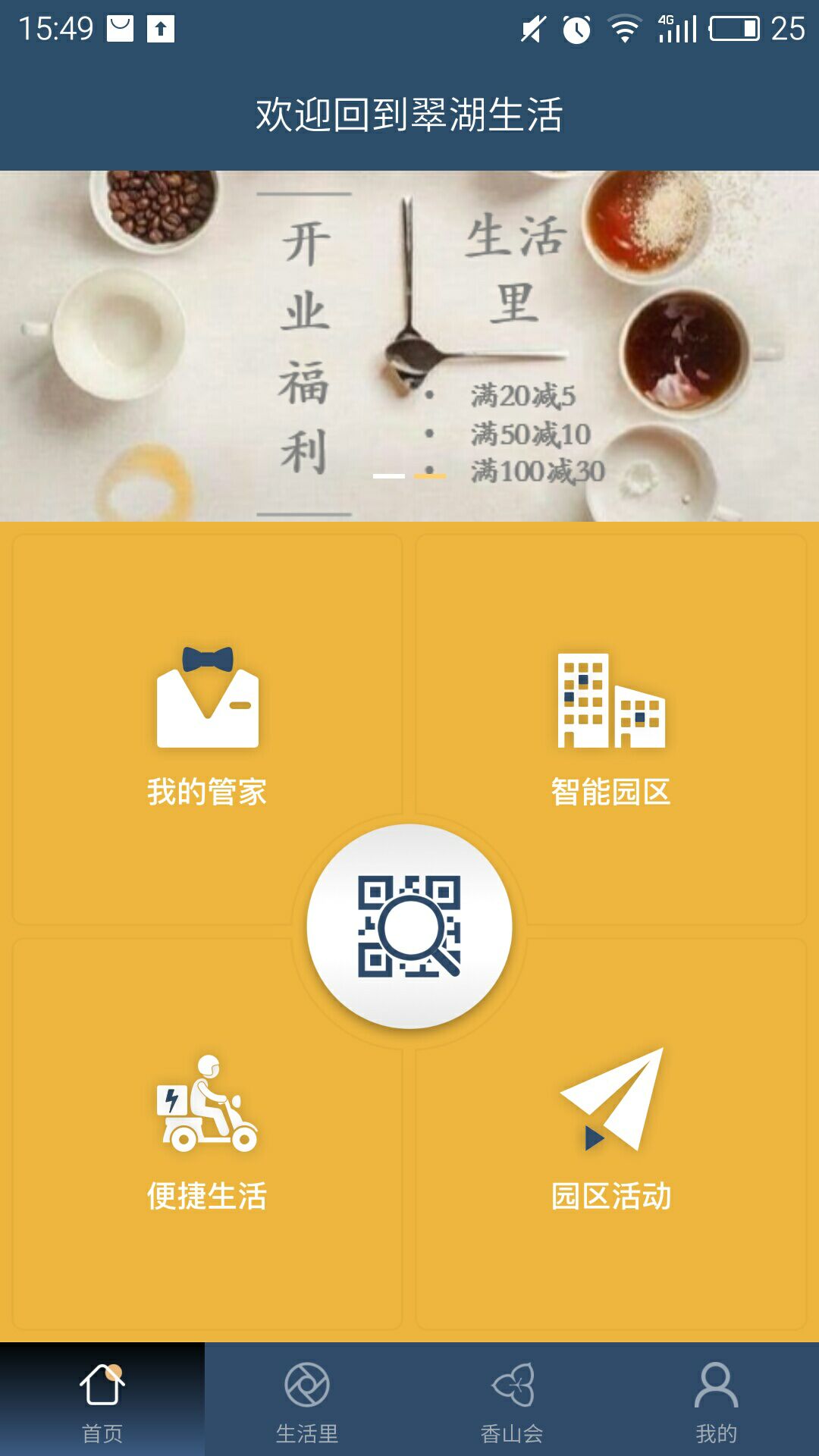Open the 开业福利 promotional banner
Viewport: 819px width, 1456px height.
pyautogui.click(x=409, y=346)
